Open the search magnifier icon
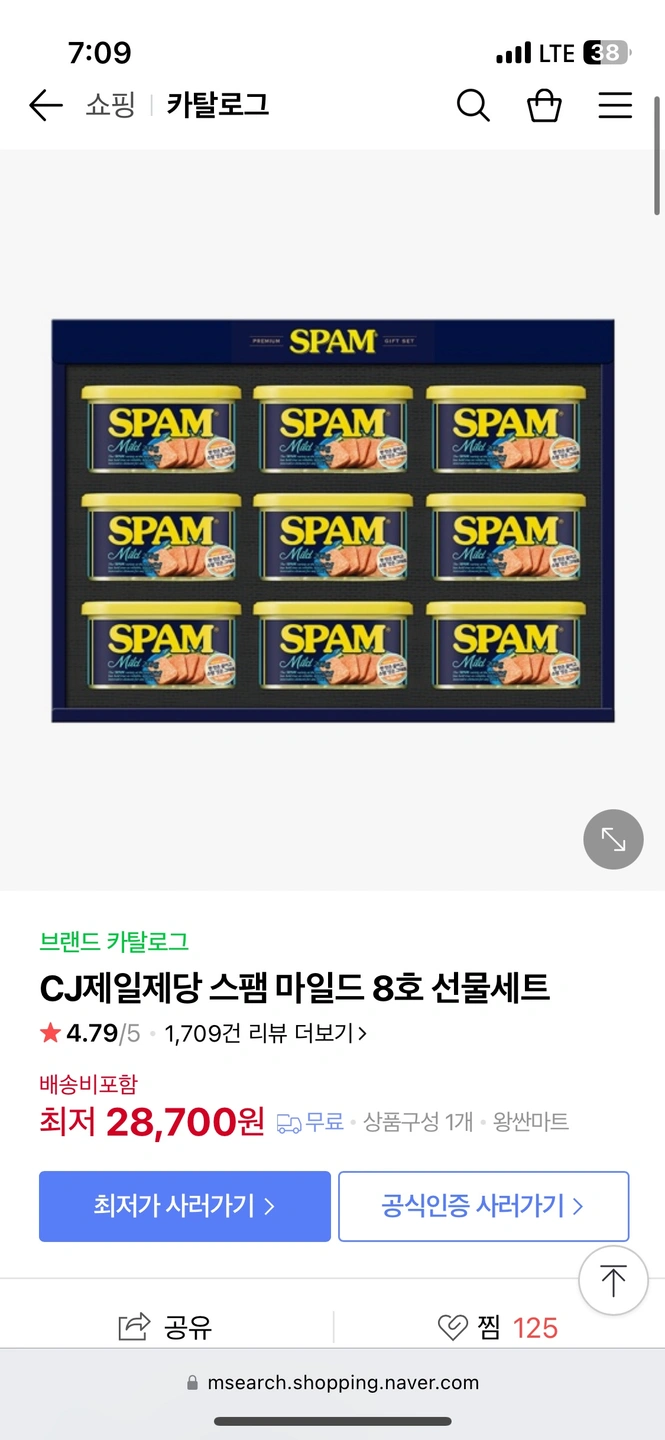The image size is (665, 1440). tap(473, 105)
